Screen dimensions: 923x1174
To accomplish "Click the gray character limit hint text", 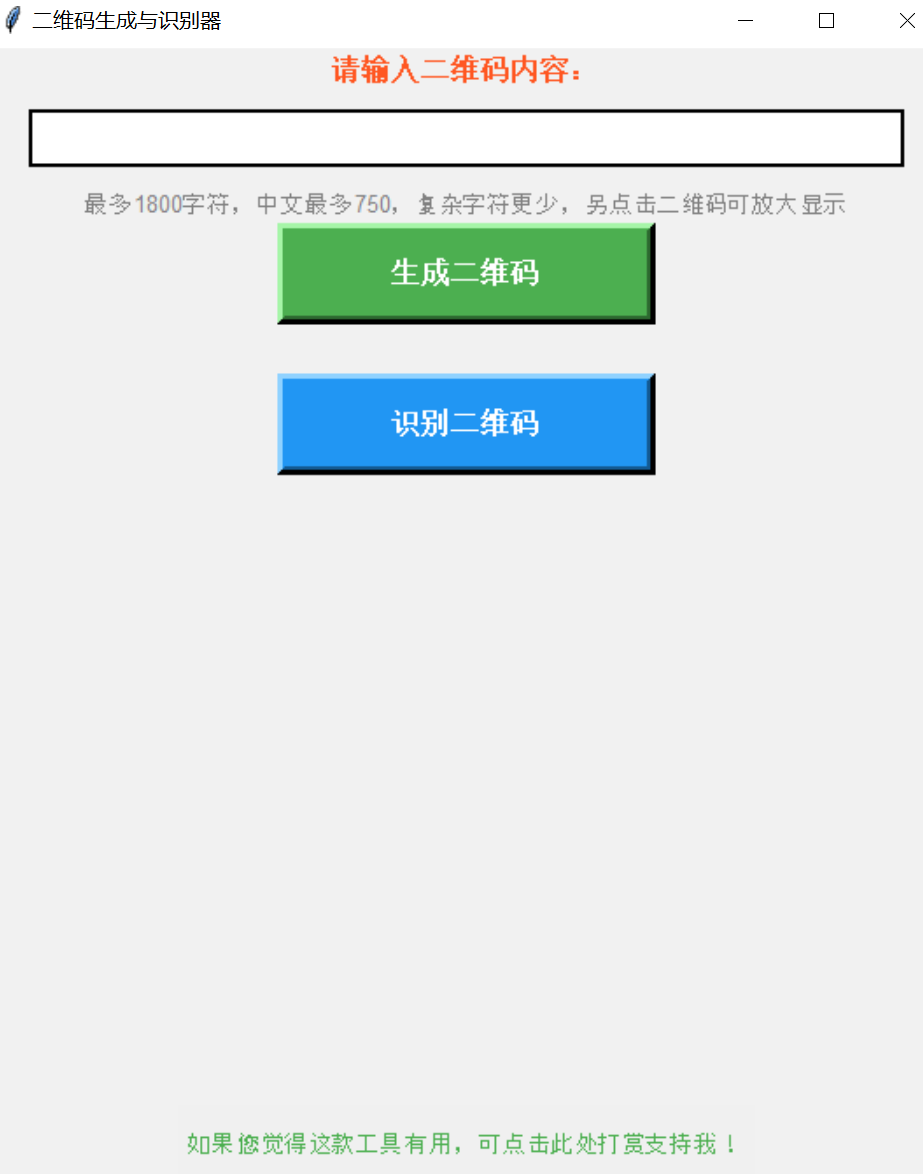I will click(x=464, y=204).
